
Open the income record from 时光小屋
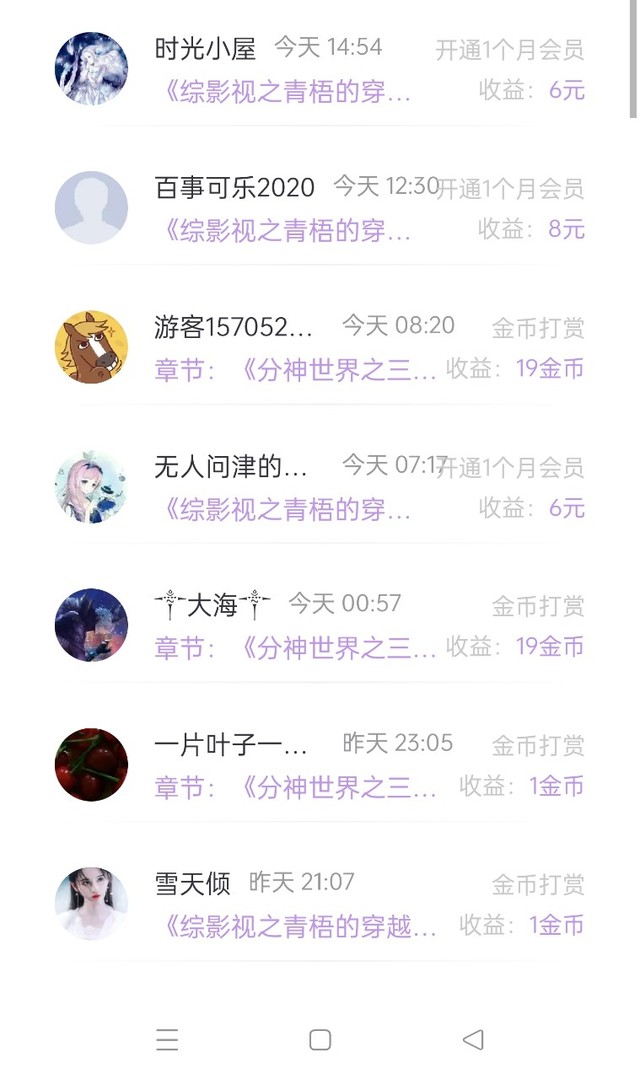pos(320,69)
